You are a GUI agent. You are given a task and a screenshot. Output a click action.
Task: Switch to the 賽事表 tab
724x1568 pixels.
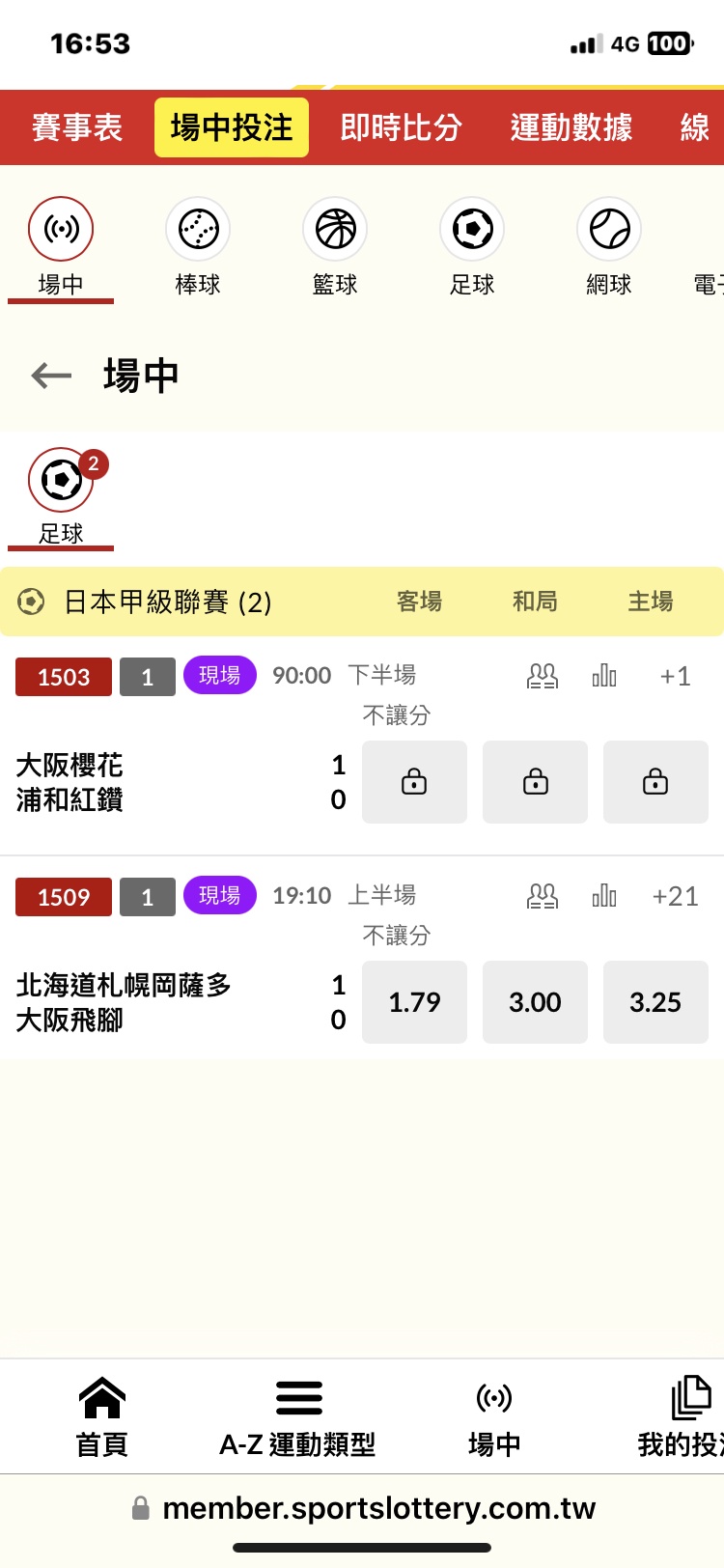tap(77, 127)
